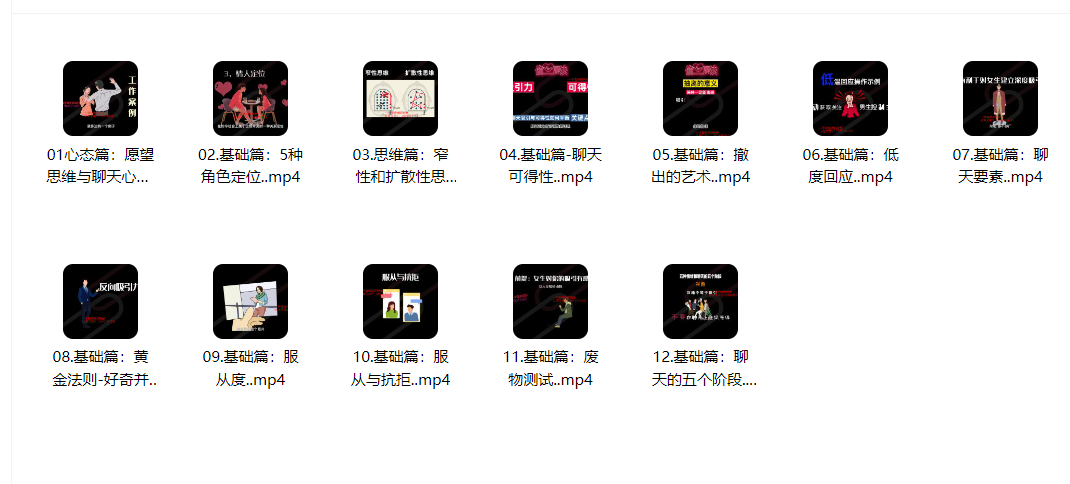Play 03.思维篇 窄性和扩散性思维 video

[x=400, y=98]
